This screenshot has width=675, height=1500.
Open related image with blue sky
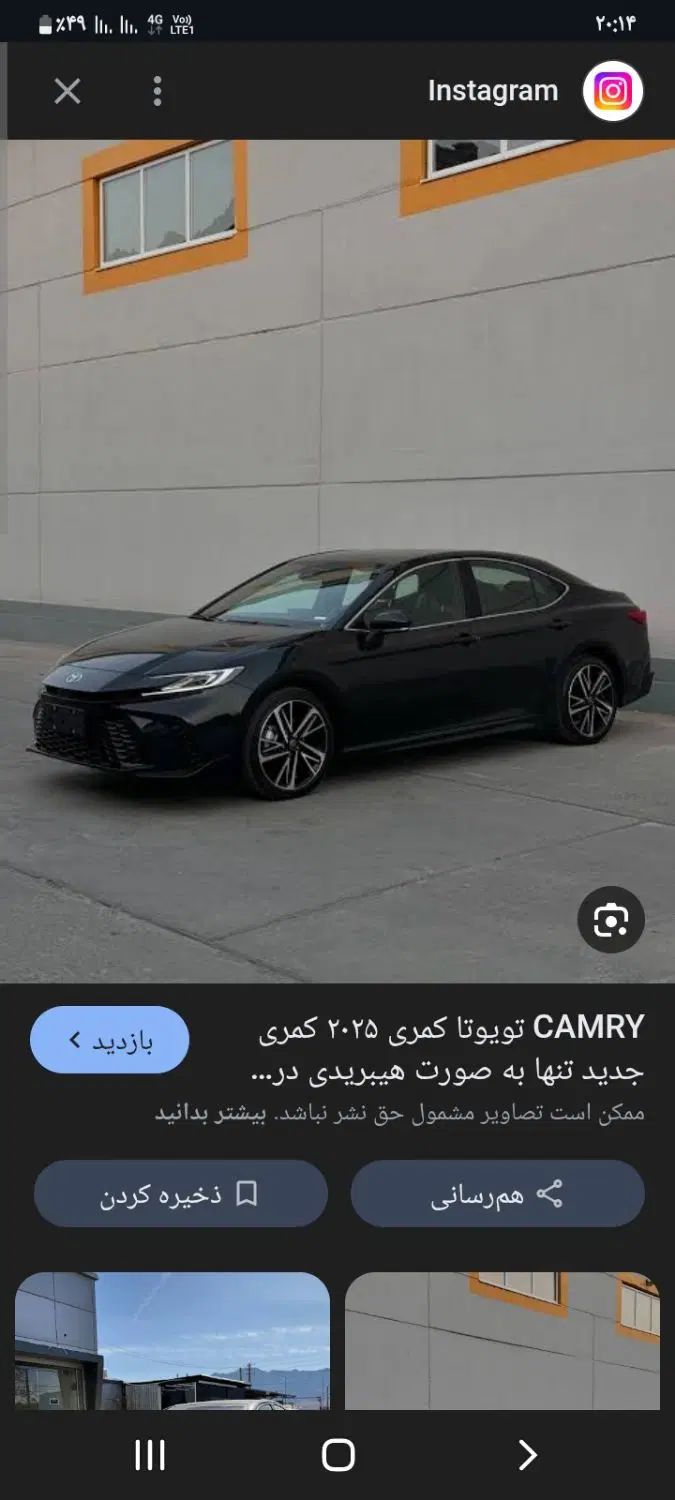coord(172,1340)
